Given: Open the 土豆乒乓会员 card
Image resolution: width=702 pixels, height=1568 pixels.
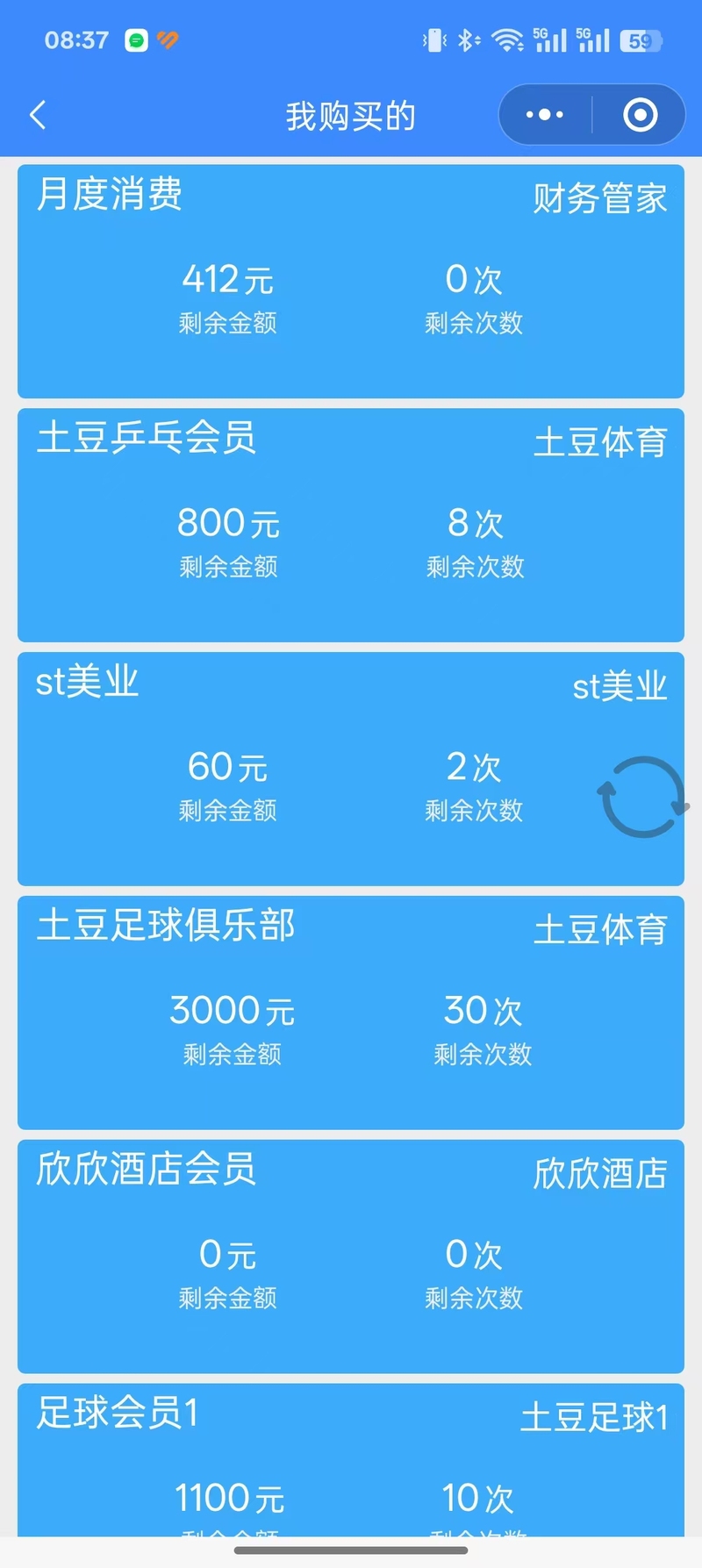Looking at the screenshot, I should 351,525.
